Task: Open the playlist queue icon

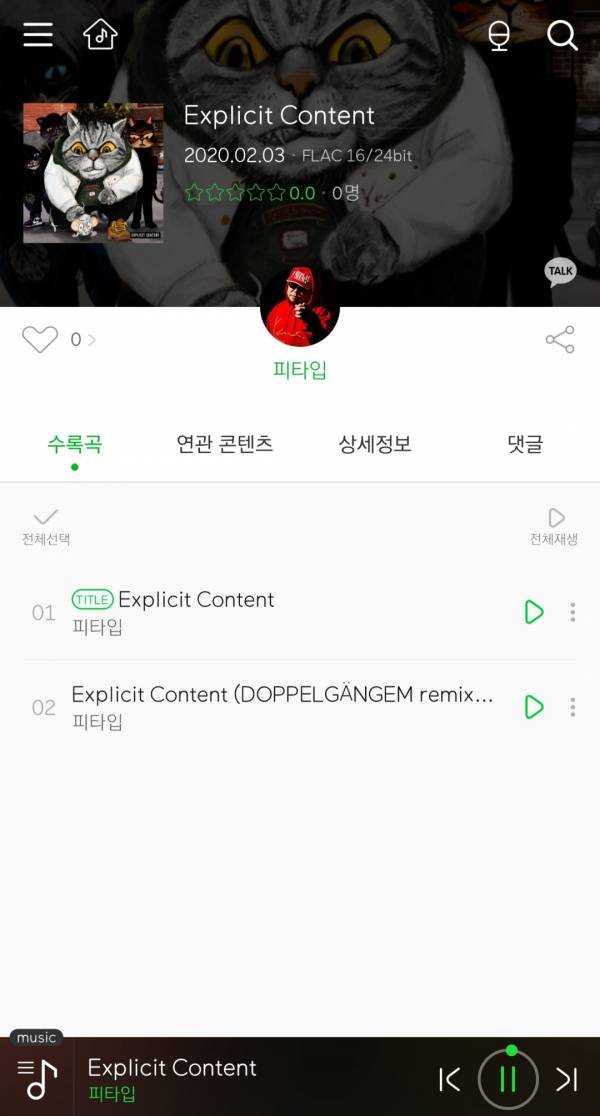Action: click(37, 1079)
